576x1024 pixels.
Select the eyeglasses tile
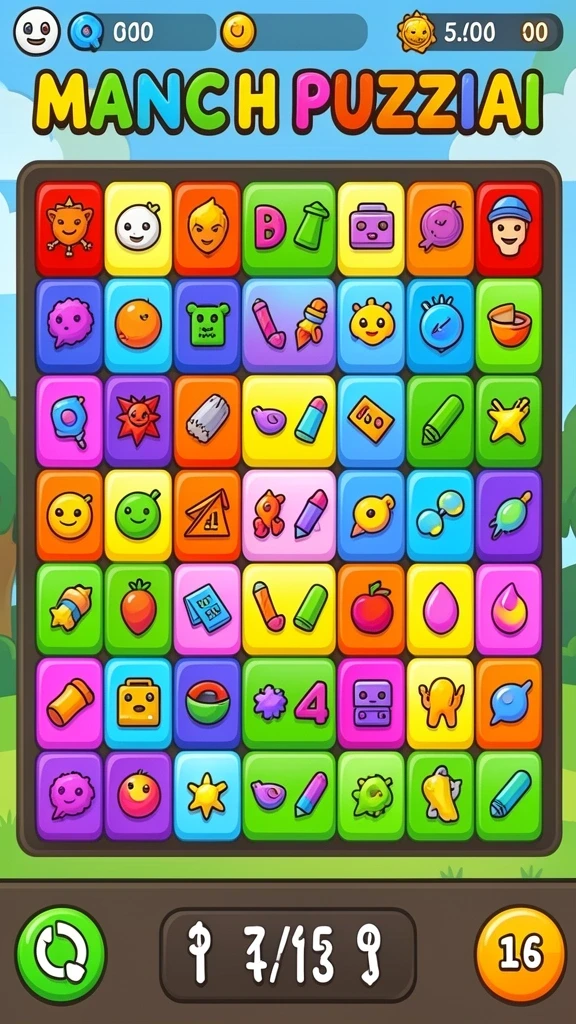click(440, 515)
